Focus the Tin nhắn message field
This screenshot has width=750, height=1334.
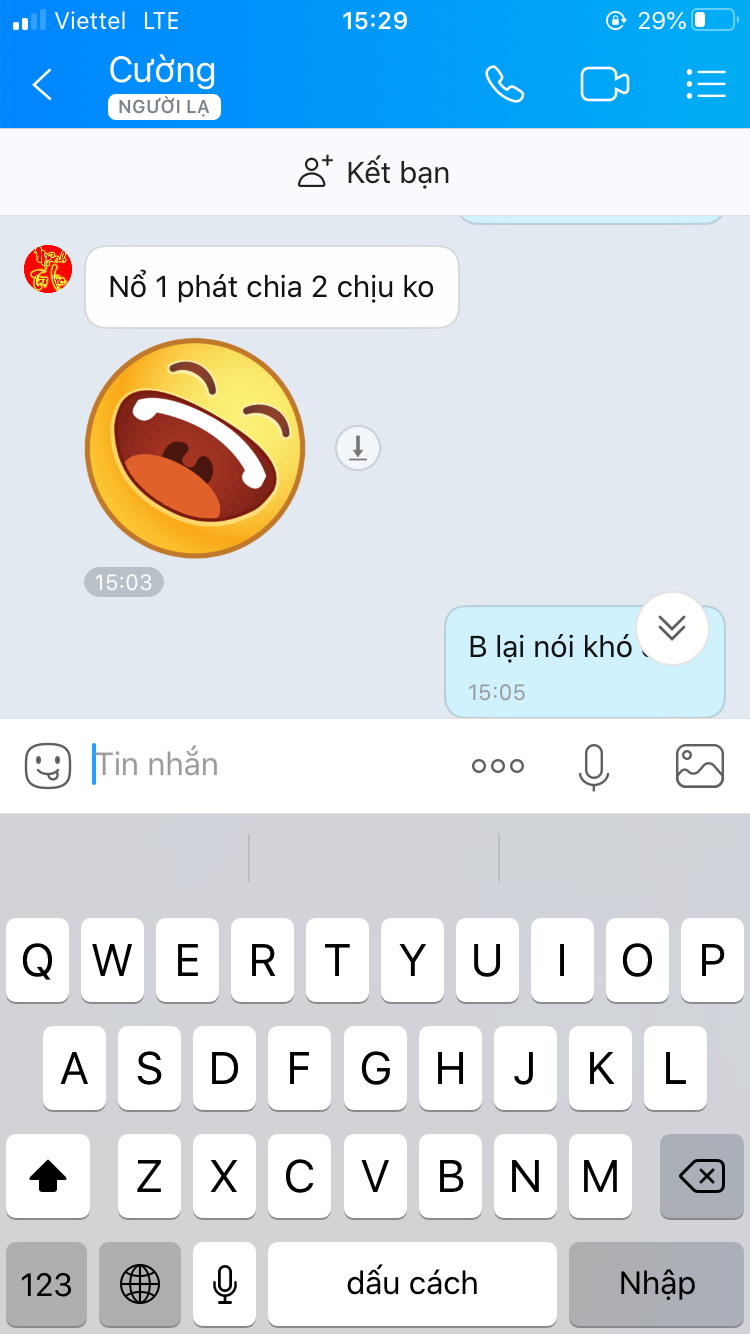[x=270, y=765]
